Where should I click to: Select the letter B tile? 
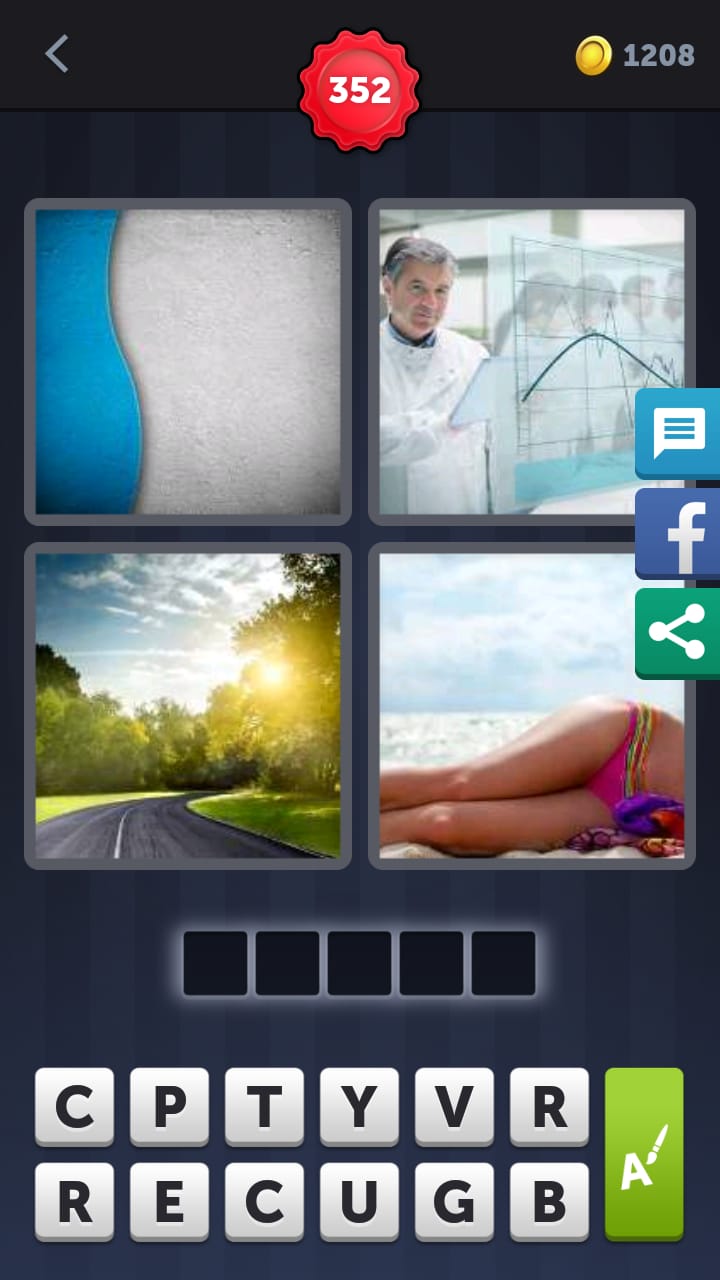click(549, 1201)
